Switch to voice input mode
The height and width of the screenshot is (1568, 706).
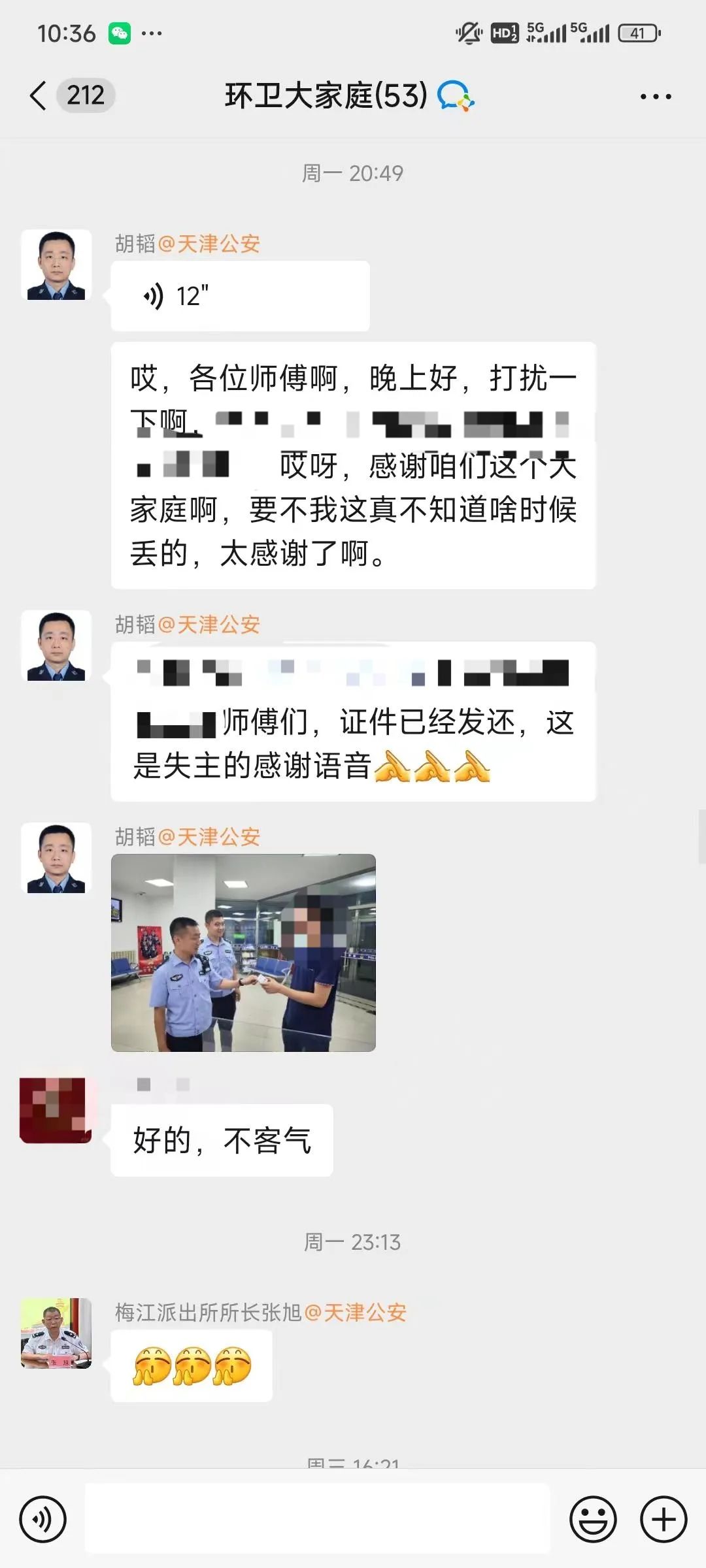coord(43,1519)
